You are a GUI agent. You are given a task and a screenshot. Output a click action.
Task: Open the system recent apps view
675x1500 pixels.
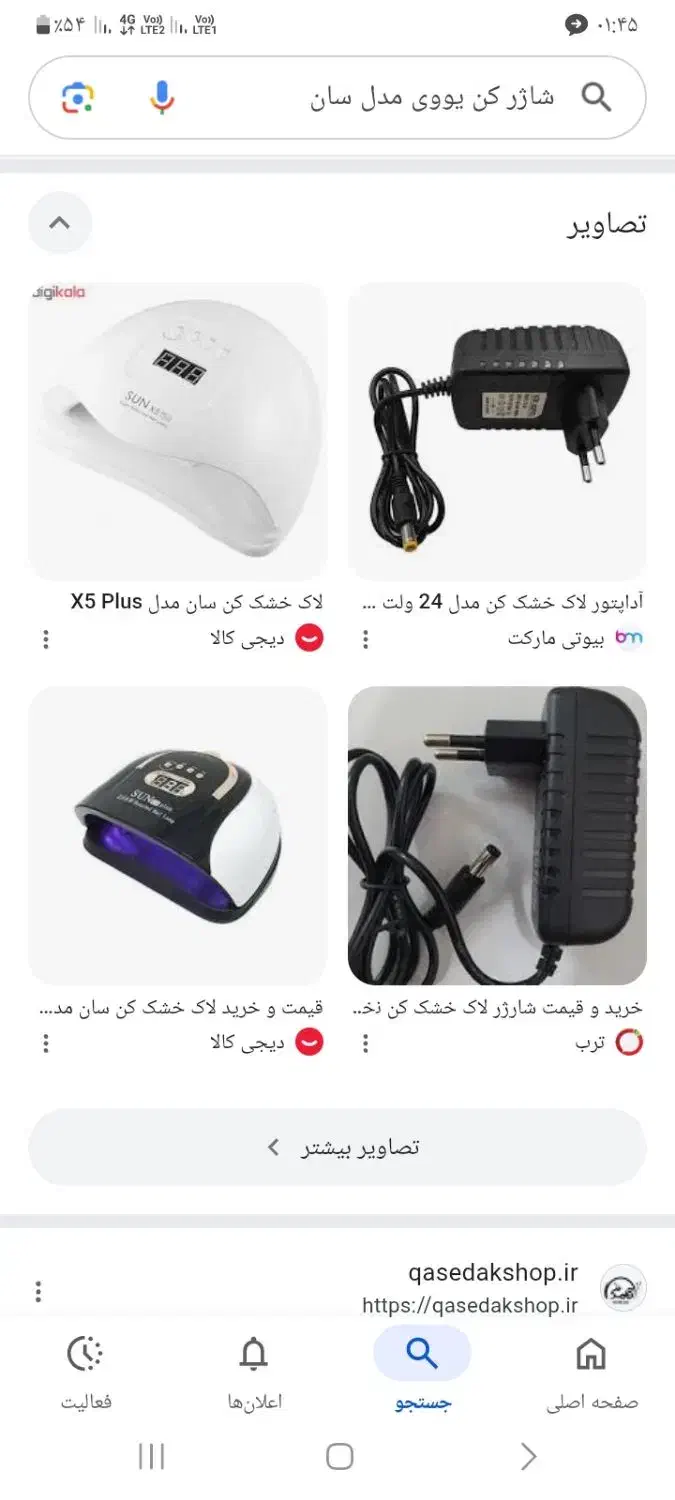tap(151, 1457)
